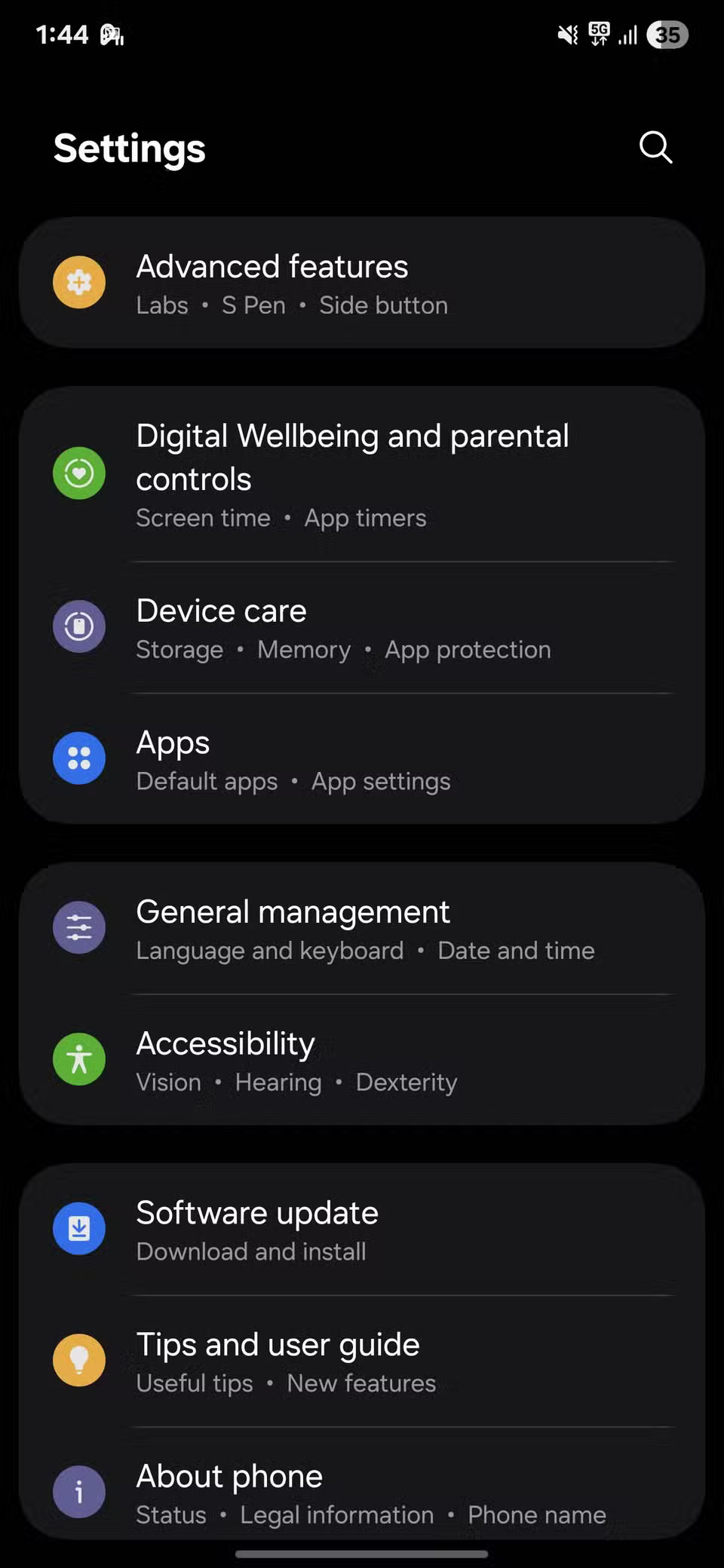The height and width of the screenshot is (1568, 724).
Task: Tap the Device care phone icon
Action: click(78, 626)
